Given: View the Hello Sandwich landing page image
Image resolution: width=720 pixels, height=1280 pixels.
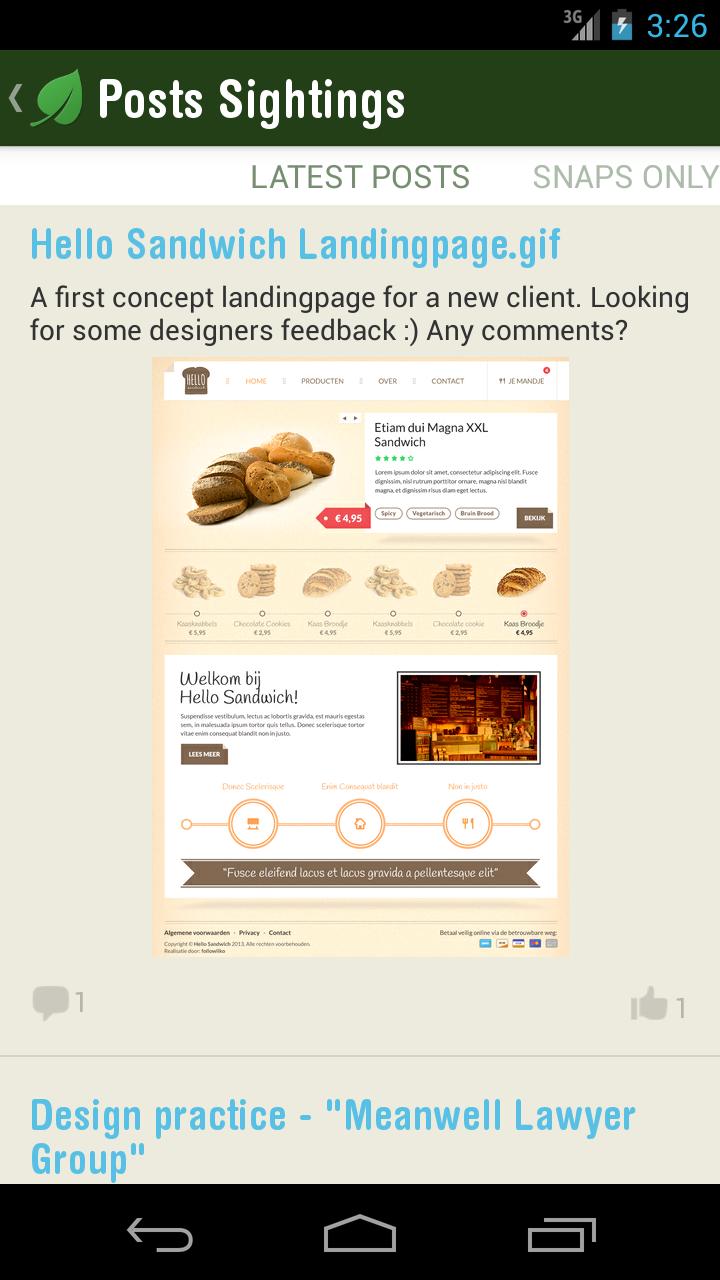Looking at the screenshot, I should click(360, 657).
